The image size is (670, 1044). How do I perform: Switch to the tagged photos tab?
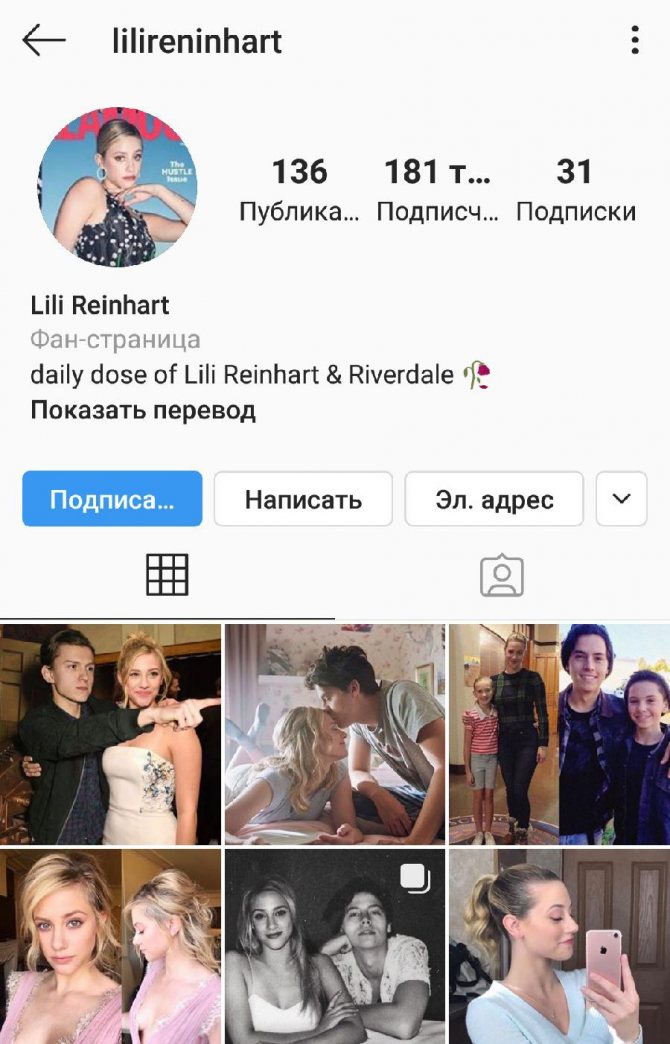[x=502, y=576]
